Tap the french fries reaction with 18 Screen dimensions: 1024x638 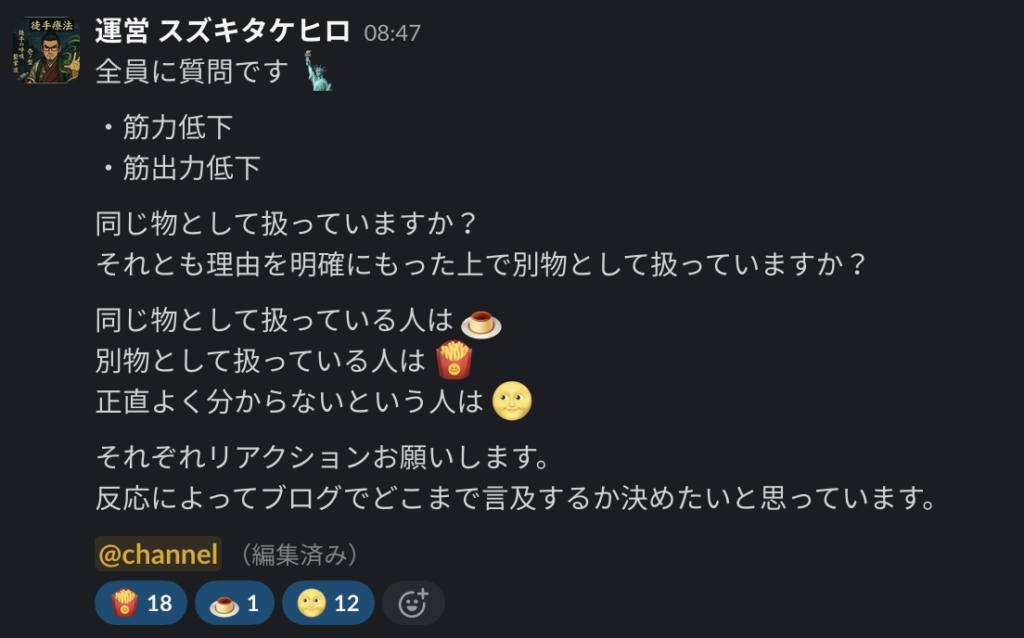(x=140, y=603)
